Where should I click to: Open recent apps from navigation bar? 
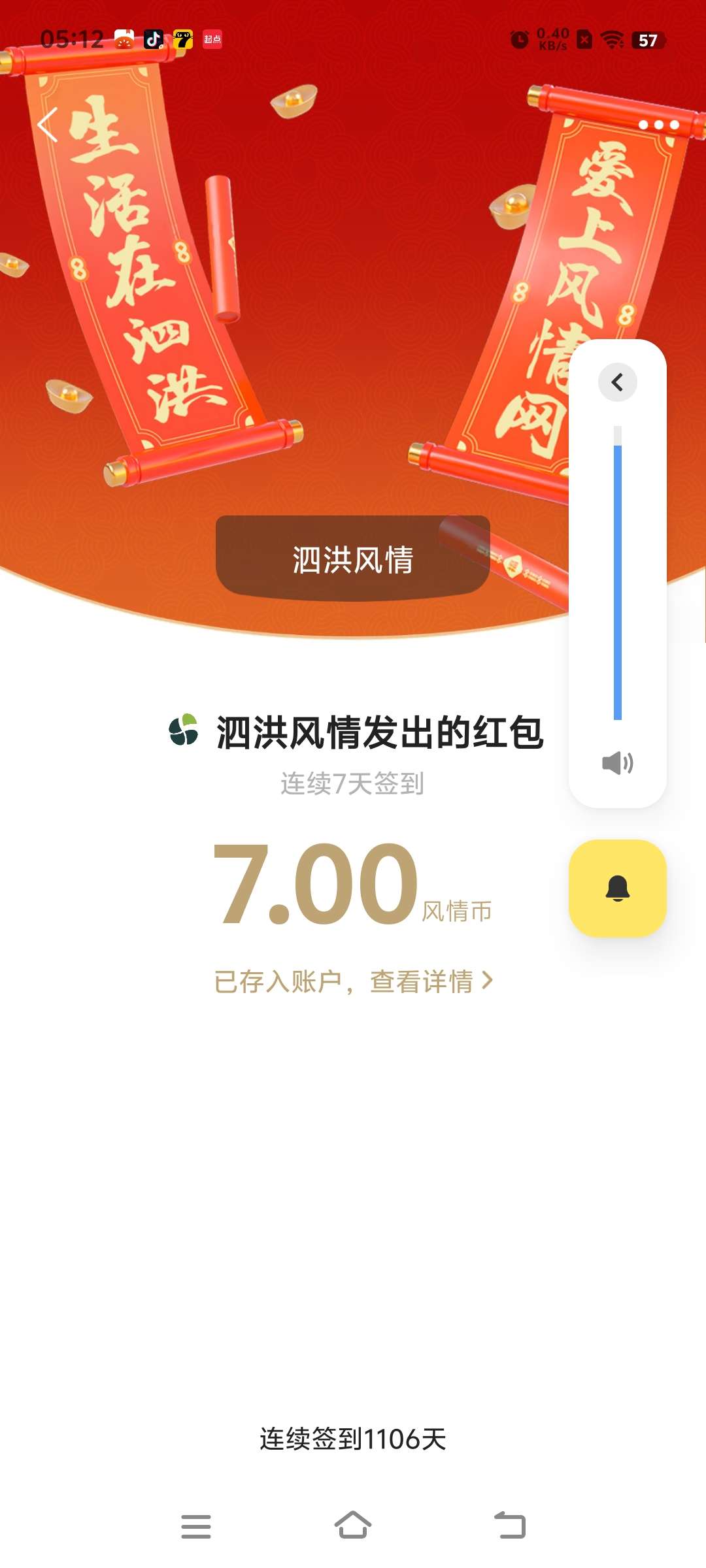[x=195, y=1526]
